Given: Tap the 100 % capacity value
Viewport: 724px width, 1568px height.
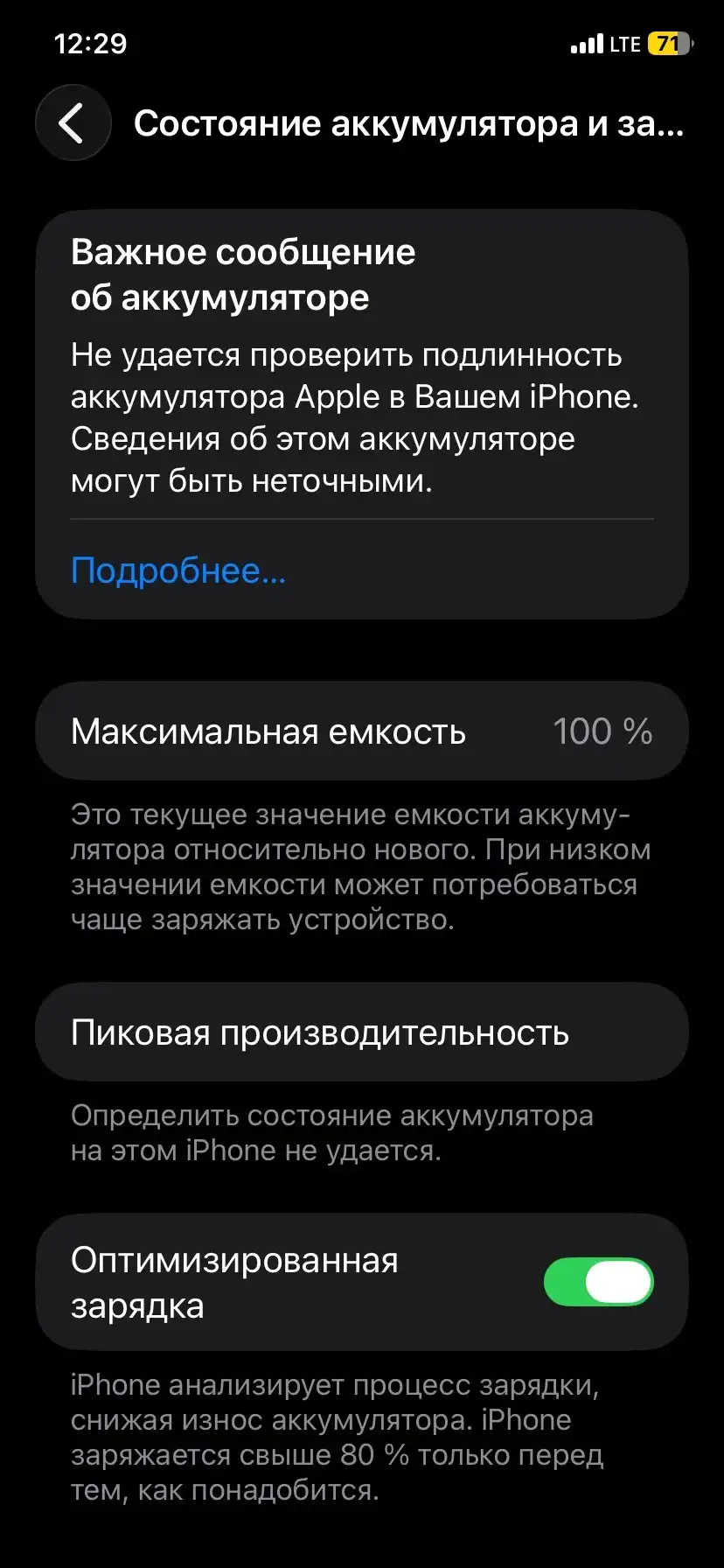Looking at the screenshot, I should coord(602,731).
